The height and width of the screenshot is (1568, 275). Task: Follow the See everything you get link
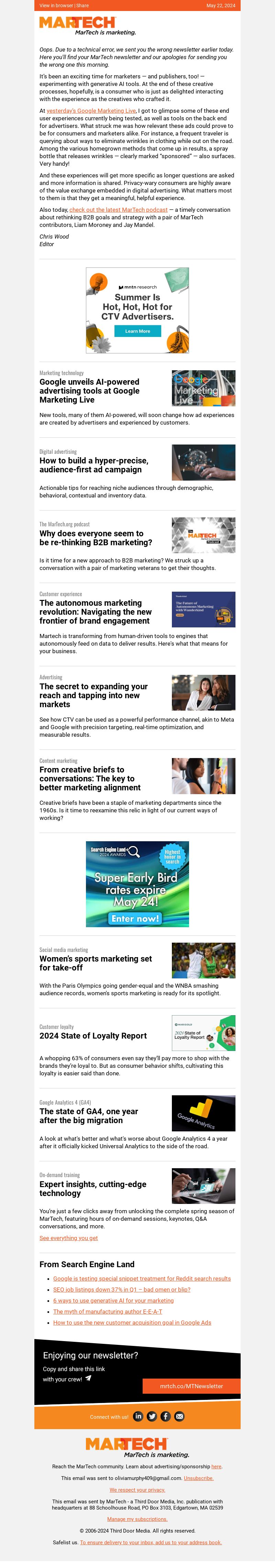coord(68,1238)
